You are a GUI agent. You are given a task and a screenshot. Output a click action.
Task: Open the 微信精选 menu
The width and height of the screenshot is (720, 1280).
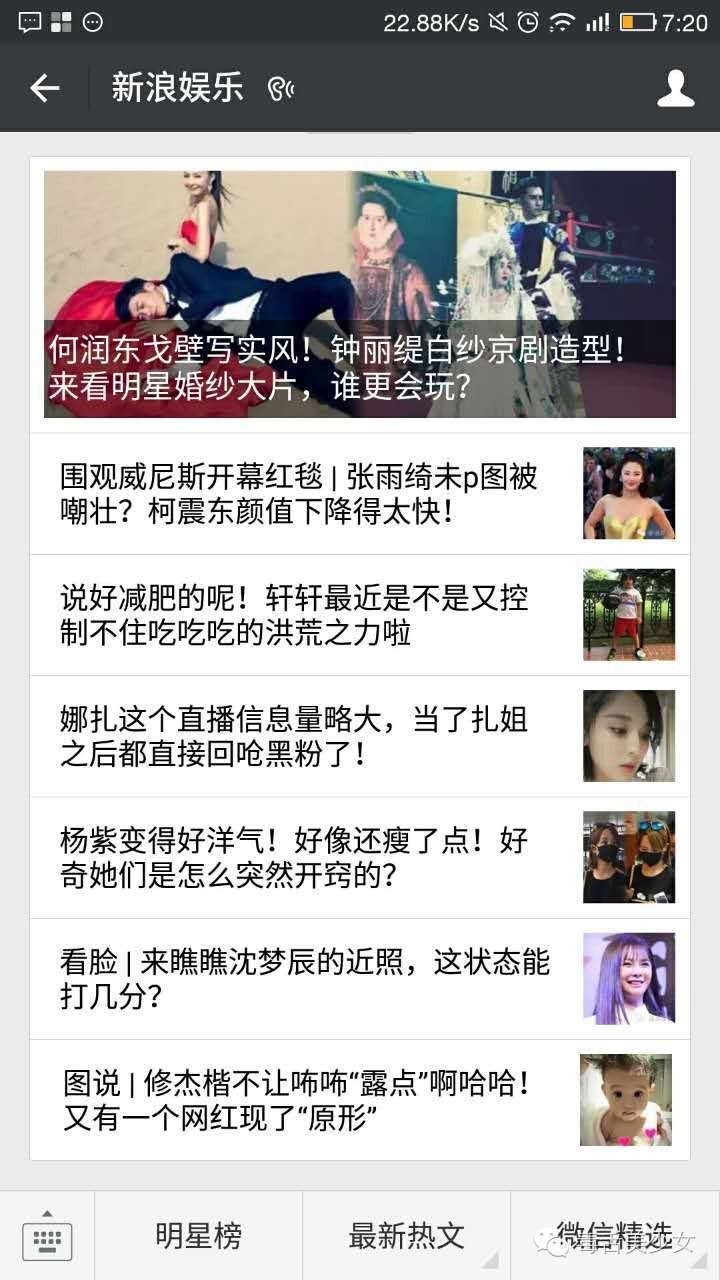(615, 1236)
